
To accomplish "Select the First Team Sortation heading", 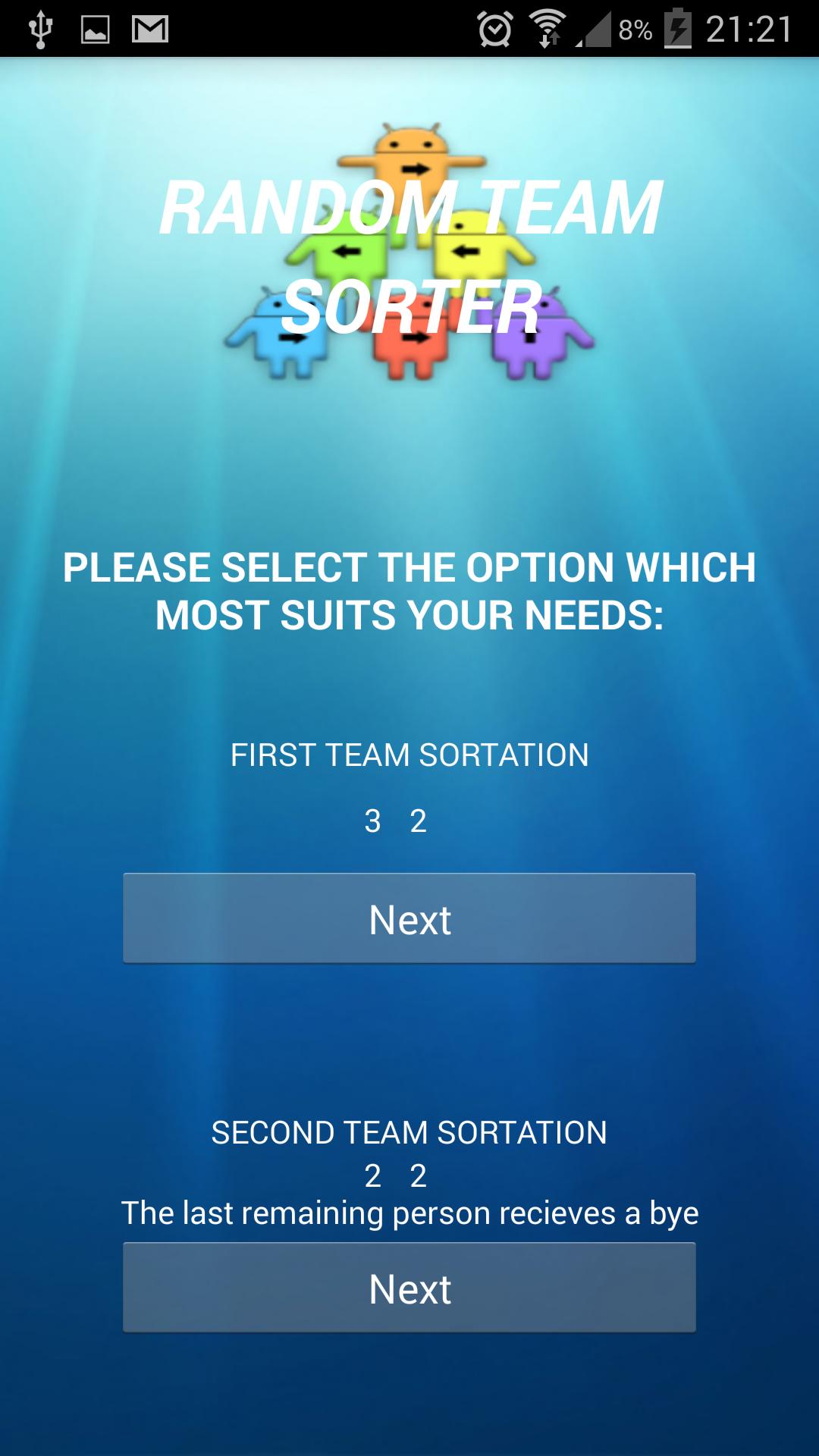I will [x=409, y=755].
